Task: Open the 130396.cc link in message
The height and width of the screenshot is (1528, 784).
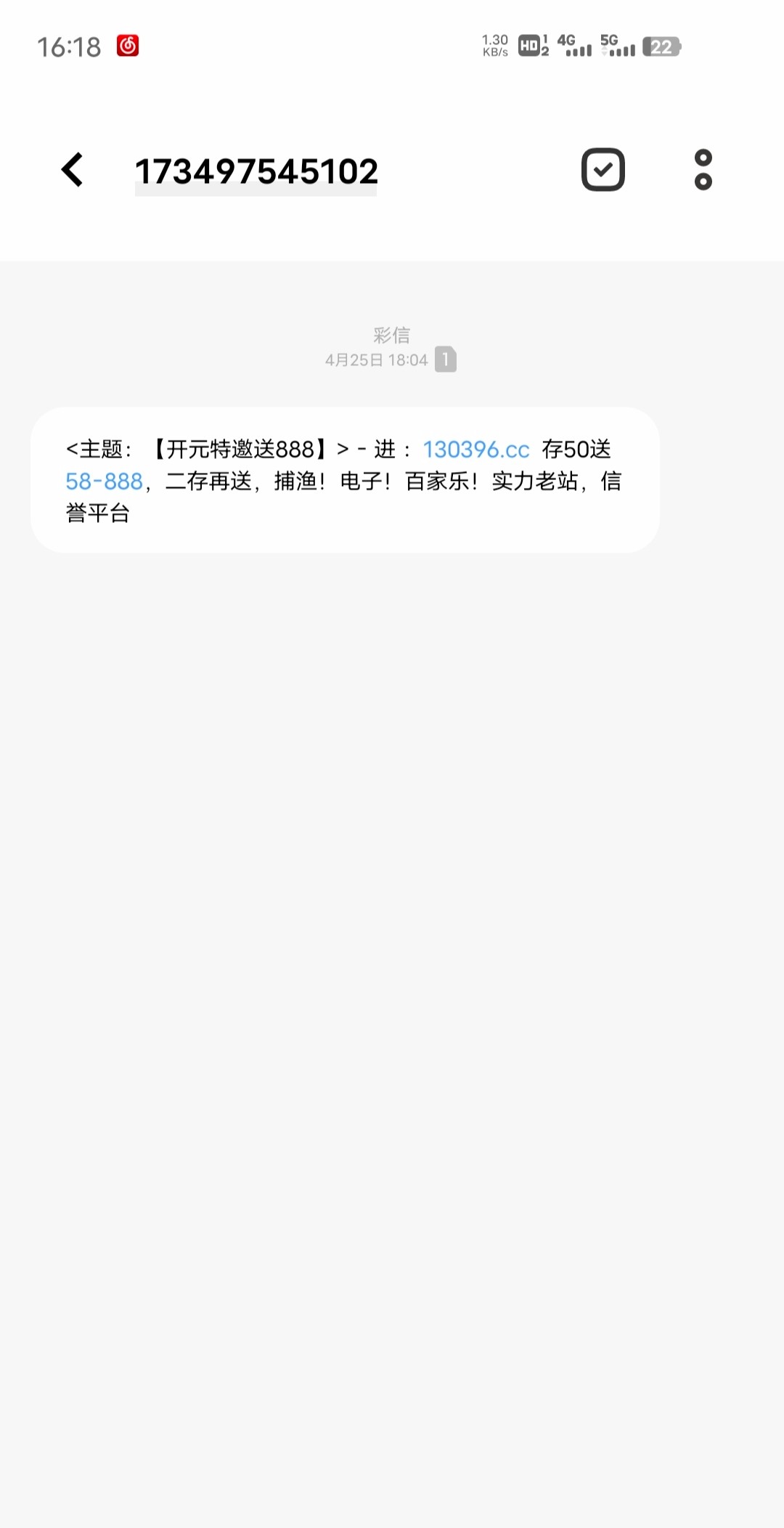Action: point(476,450)
